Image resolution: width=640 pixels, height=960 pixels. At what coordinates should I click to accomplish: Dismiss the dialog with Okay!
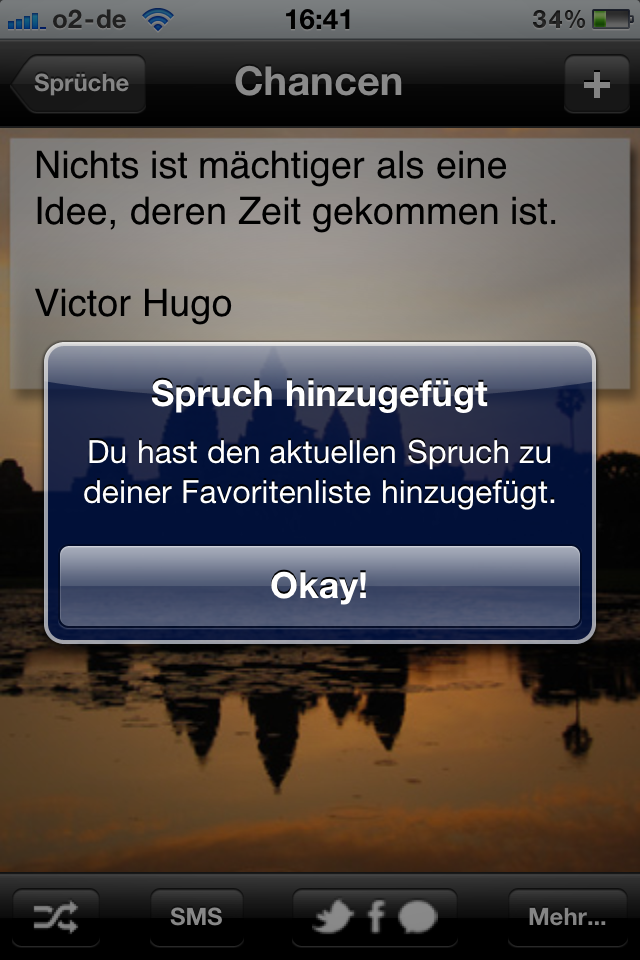click(320, 587)
